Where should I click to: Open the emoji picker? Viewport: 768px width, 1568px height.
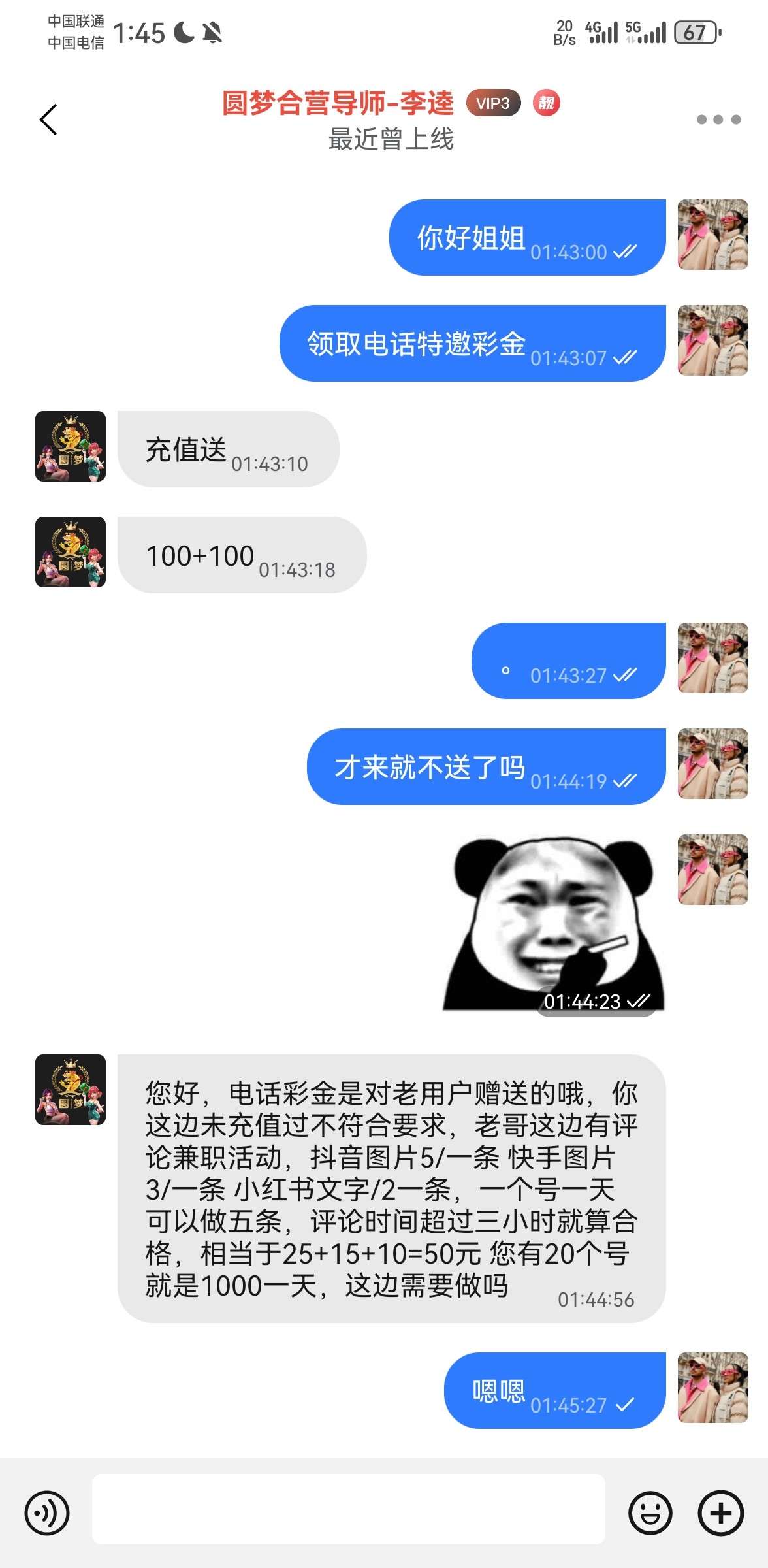pos(650,1512)
